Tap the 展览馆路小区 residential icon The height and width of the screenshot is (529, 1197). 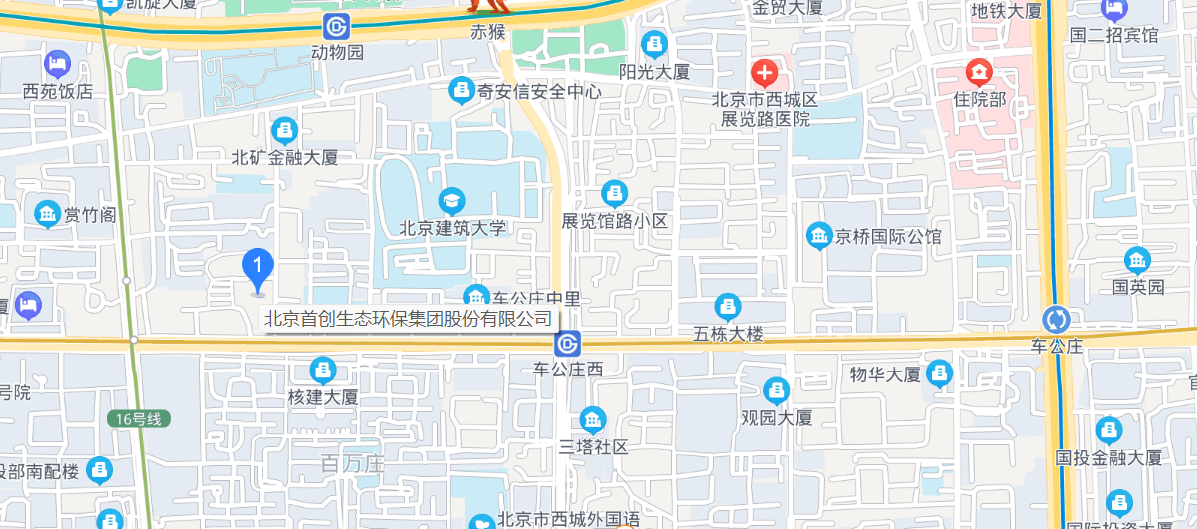[x=614, y=193]
